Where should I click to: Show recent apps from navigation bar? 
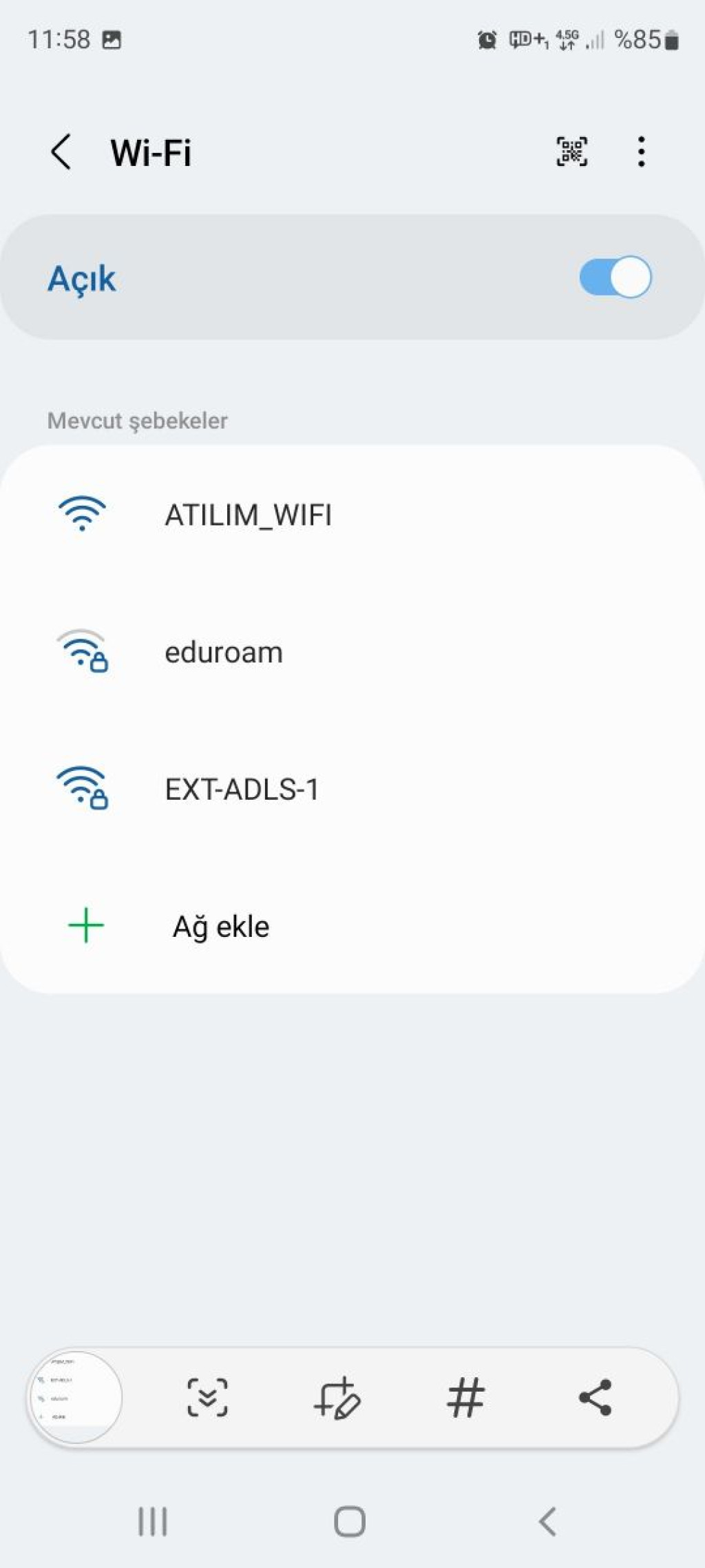[152, 1522]
